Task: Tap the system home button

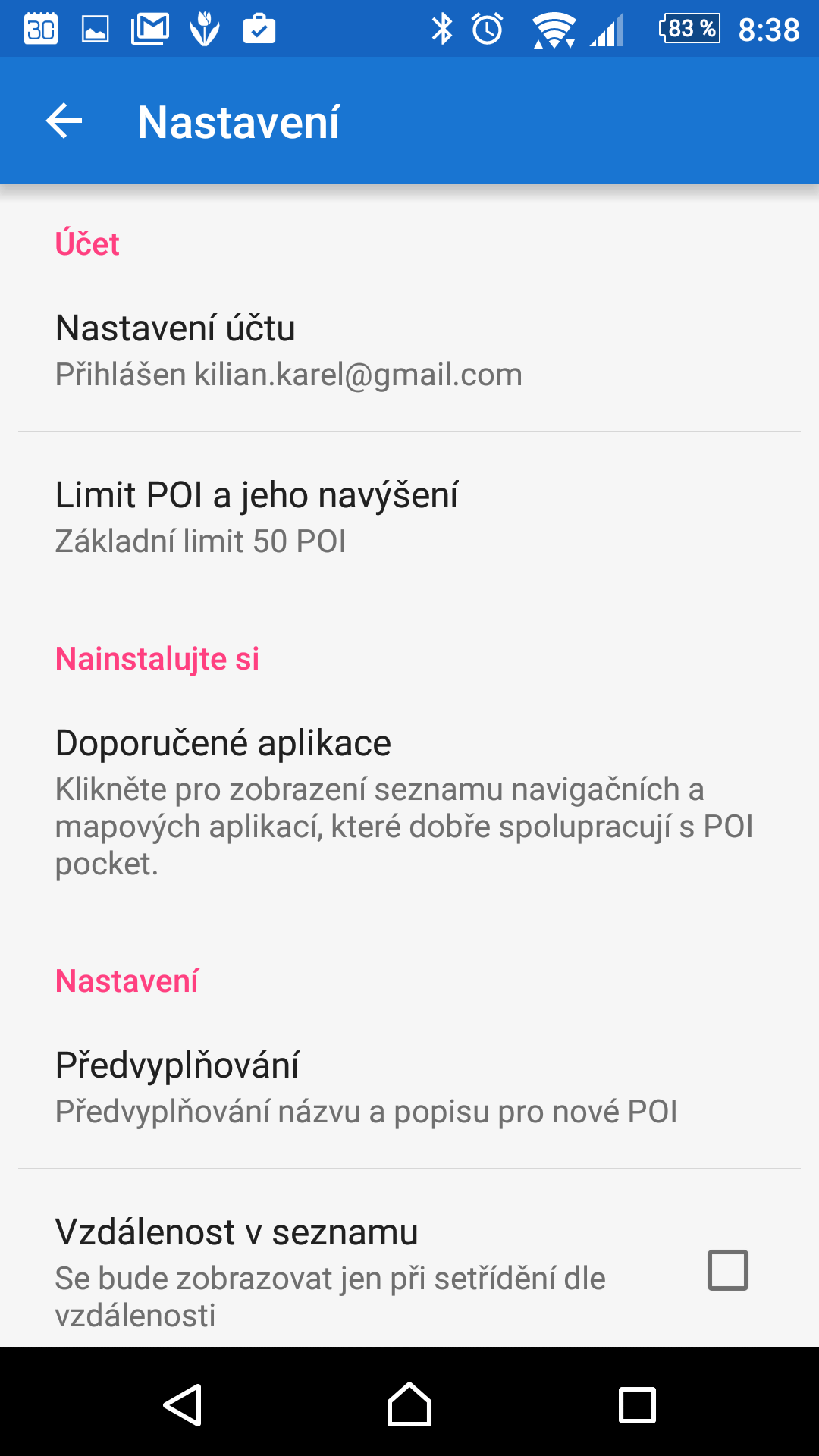Action: click(x=409, y=1404)
